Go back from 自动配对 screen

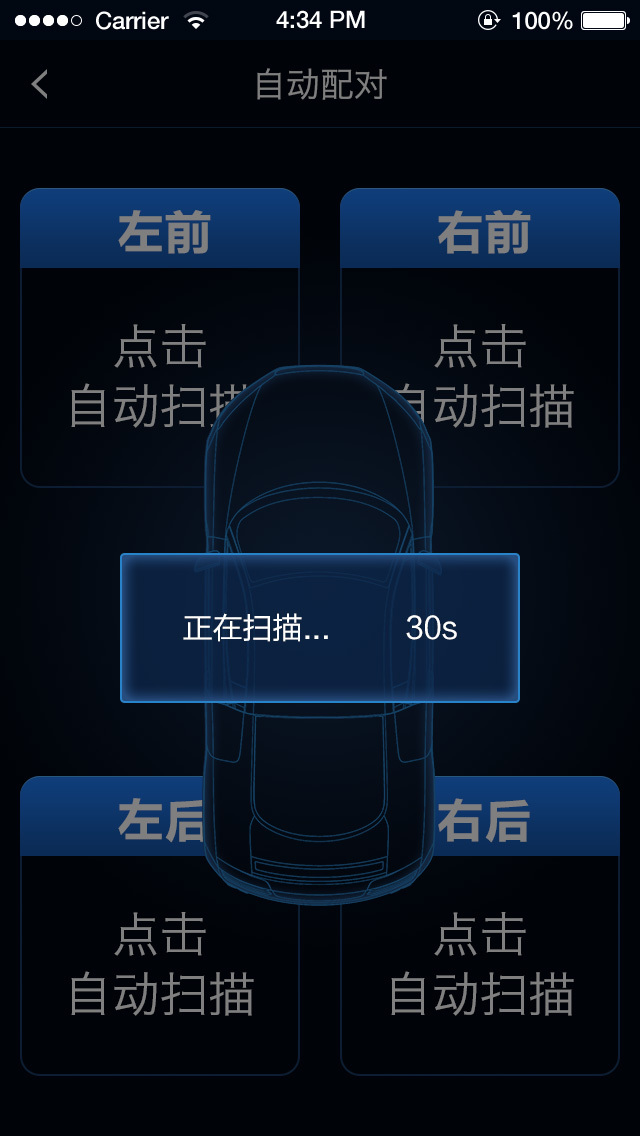pyautogui.click(x=40, y=85)
